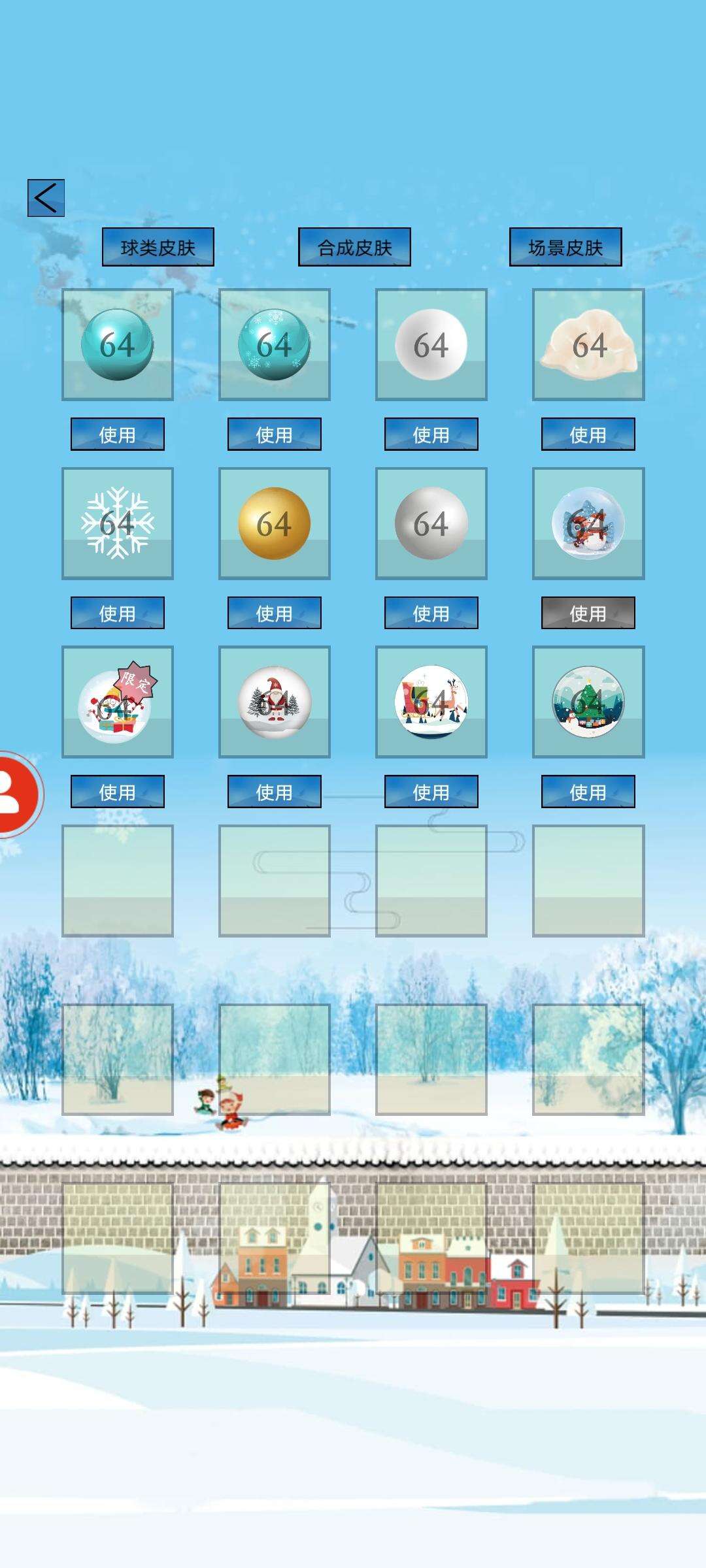Use the white snowflake skin
706x1568 pixels.
118,613
